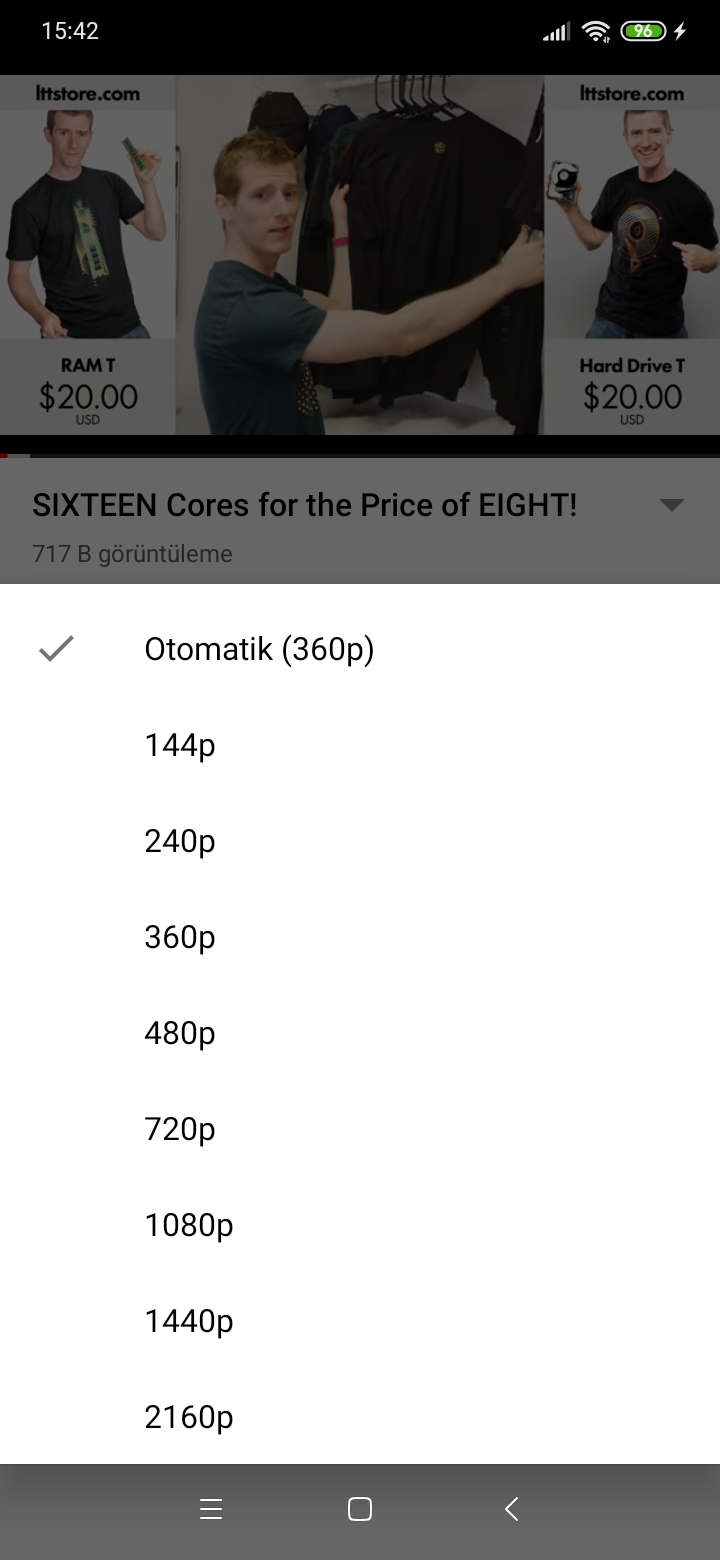Image resolution: width=720 pixels, height=1560 pixels.
Task: Choose 1080p video quality
Action: (360, 1226)
